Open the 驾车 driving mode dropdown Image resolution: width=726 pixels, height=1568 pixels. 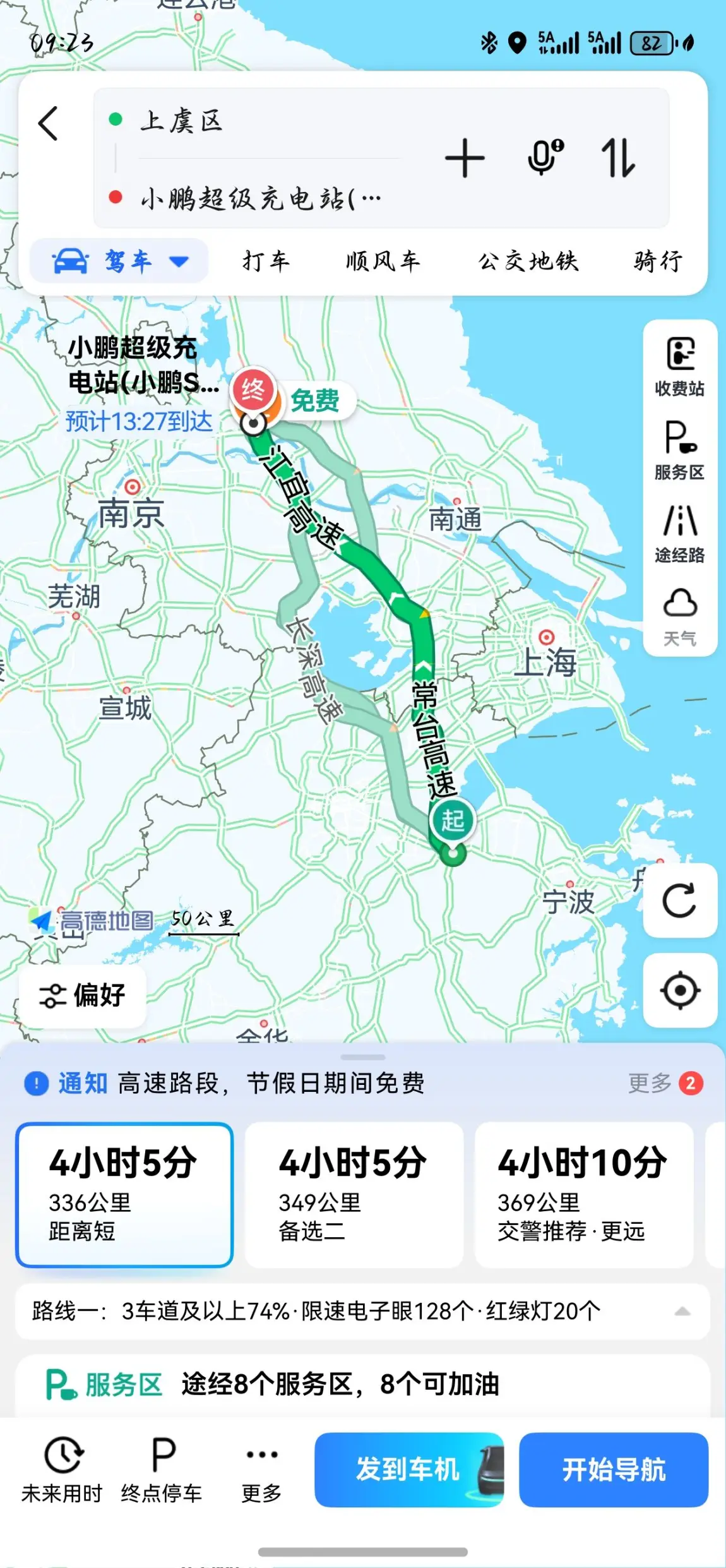click(120, 261)
